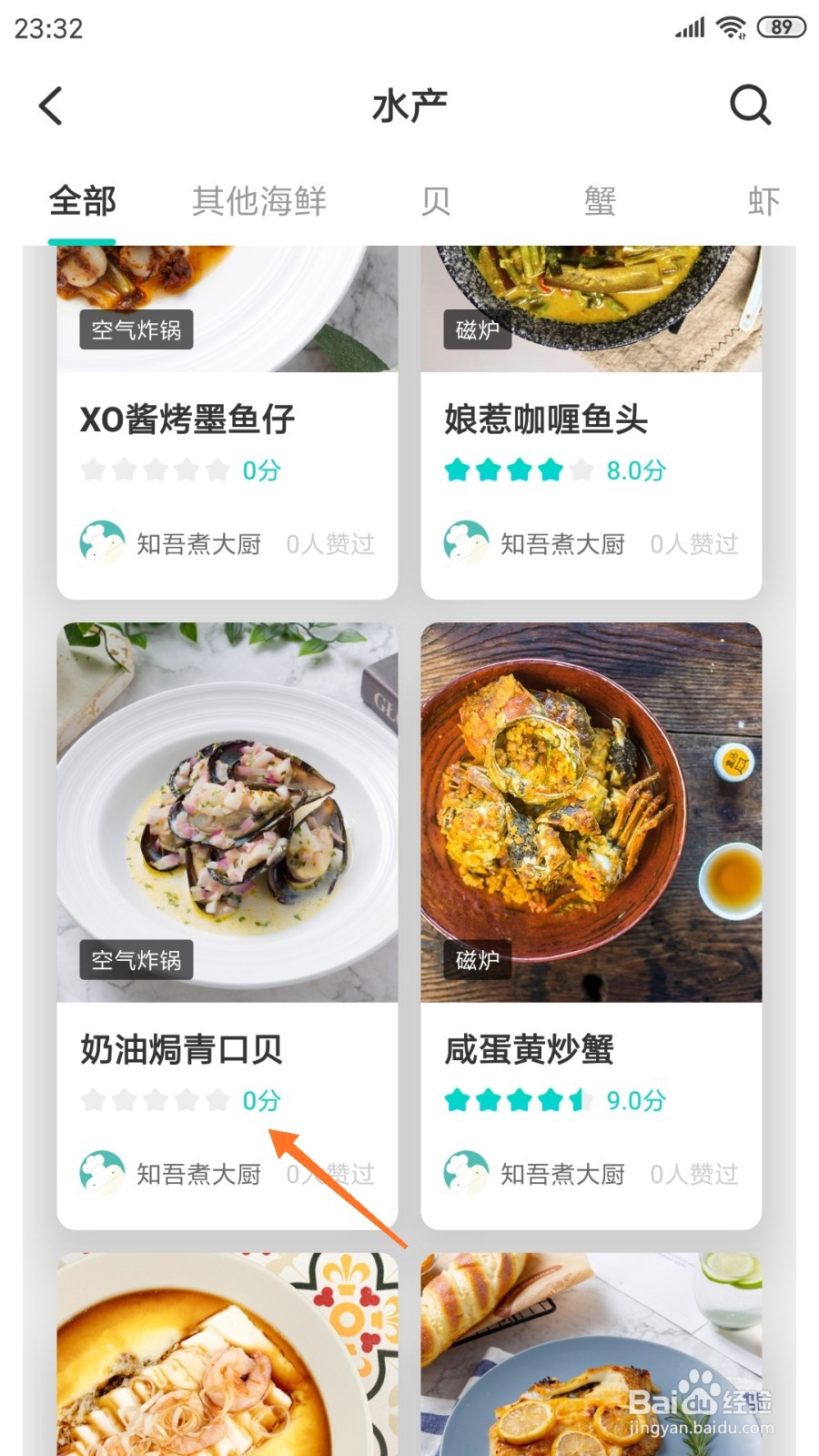The image size is (819, 1456).
Task: Tap the 空气炸锅 tag on XO酱烤墨鱼仔 image
Action: (x=135, y=331)
